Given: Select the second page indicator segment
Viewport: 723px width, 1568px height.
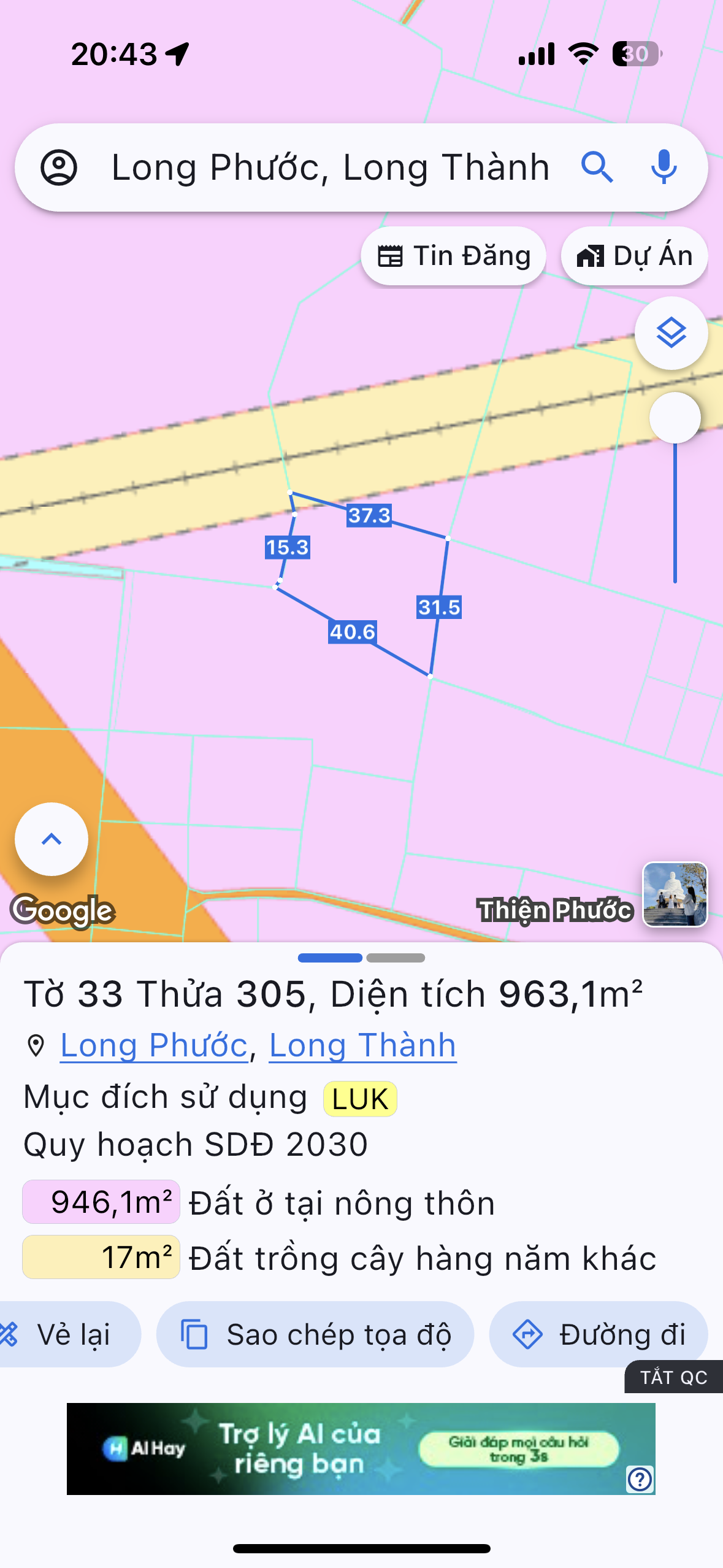Looking at the screenshot, I should (396, 958).
